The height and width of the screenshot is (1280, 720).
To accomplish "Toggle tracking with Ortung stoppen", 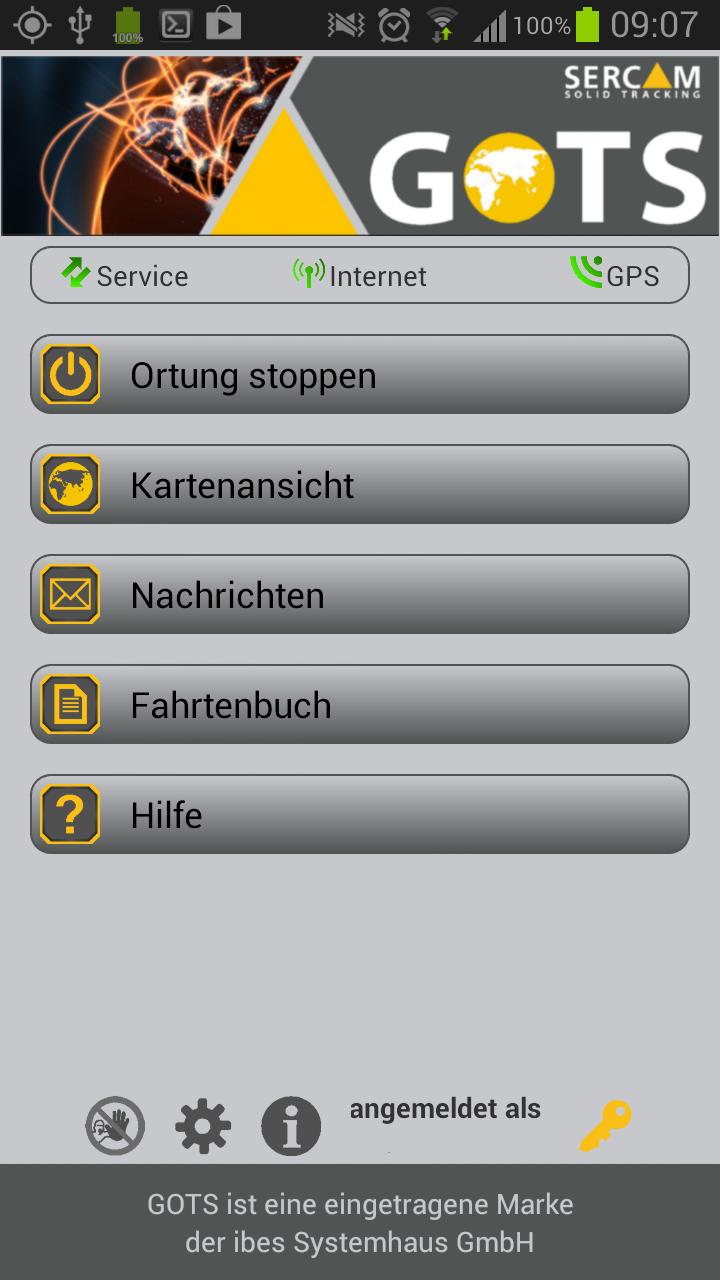I will 360,374.
